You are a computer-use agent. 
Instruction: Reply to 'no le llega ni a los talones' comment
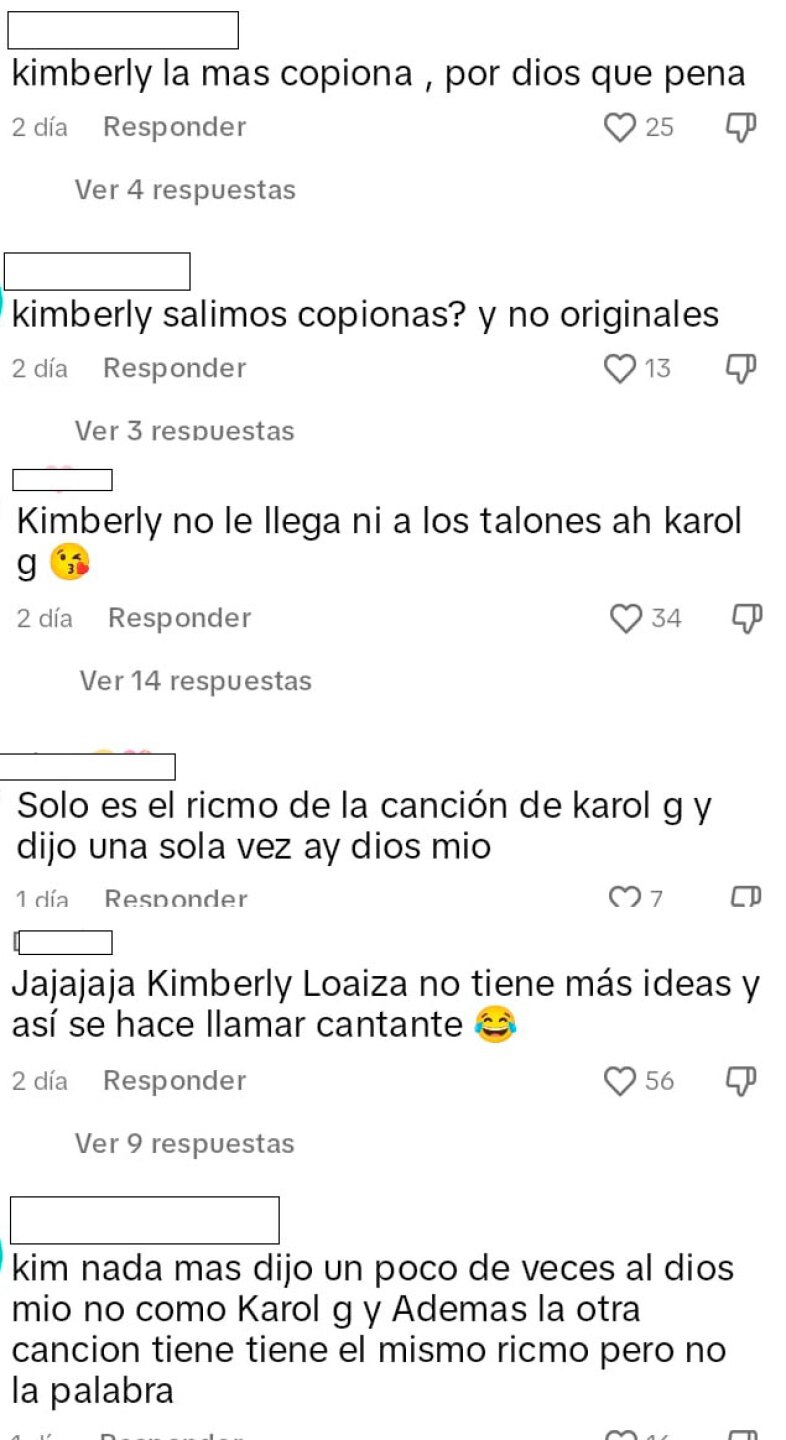pyautogui.click(x=179, y=618)
